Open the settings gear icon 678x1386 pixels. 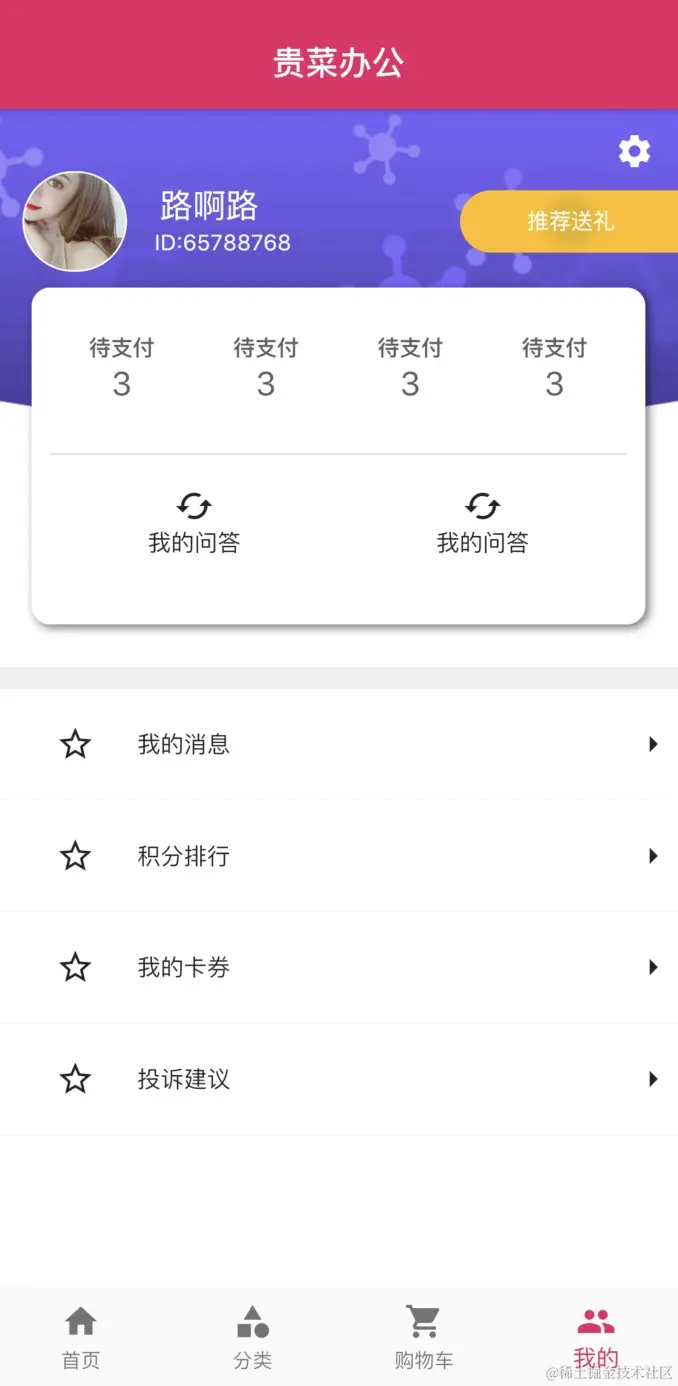634,152
